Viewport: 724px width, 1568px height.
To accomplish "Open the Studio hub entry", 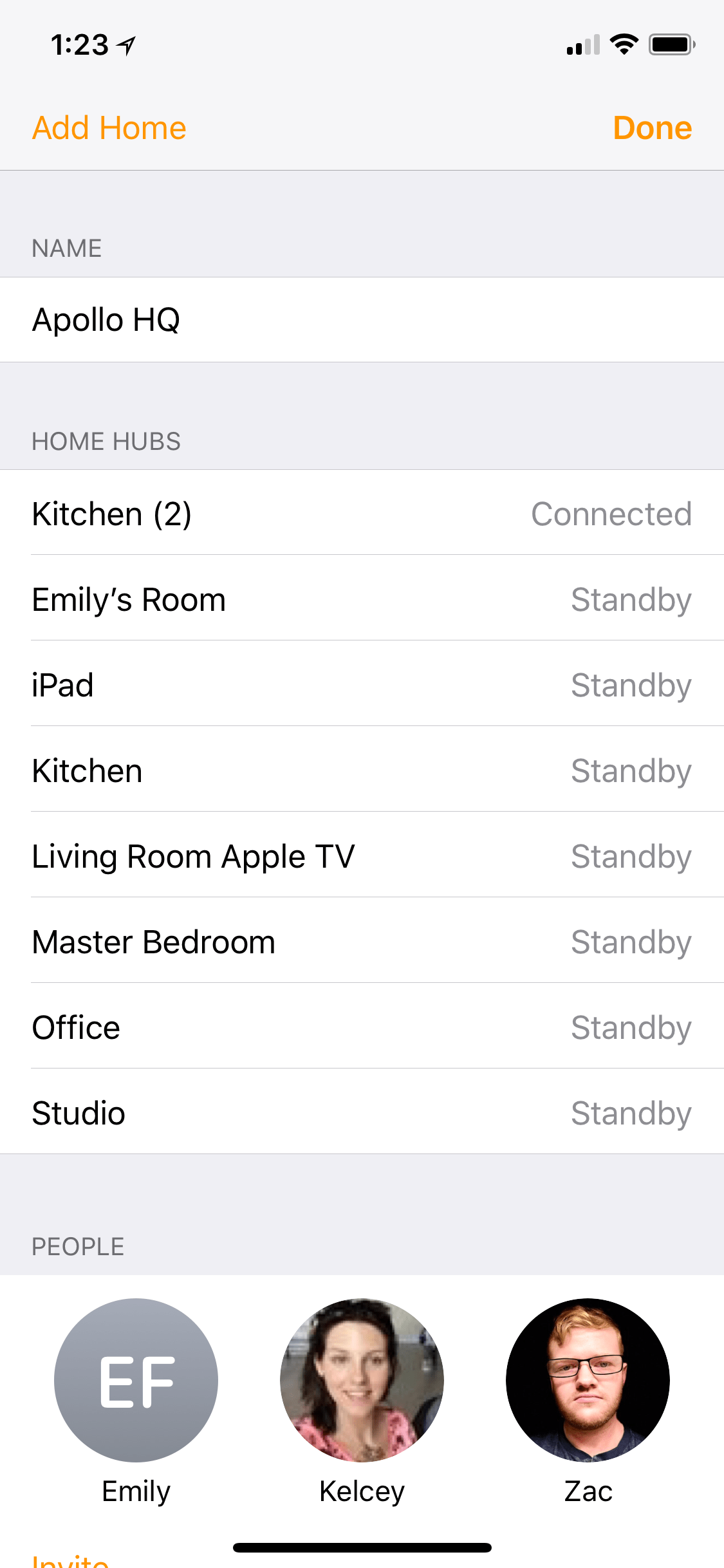I will 362,1113.
